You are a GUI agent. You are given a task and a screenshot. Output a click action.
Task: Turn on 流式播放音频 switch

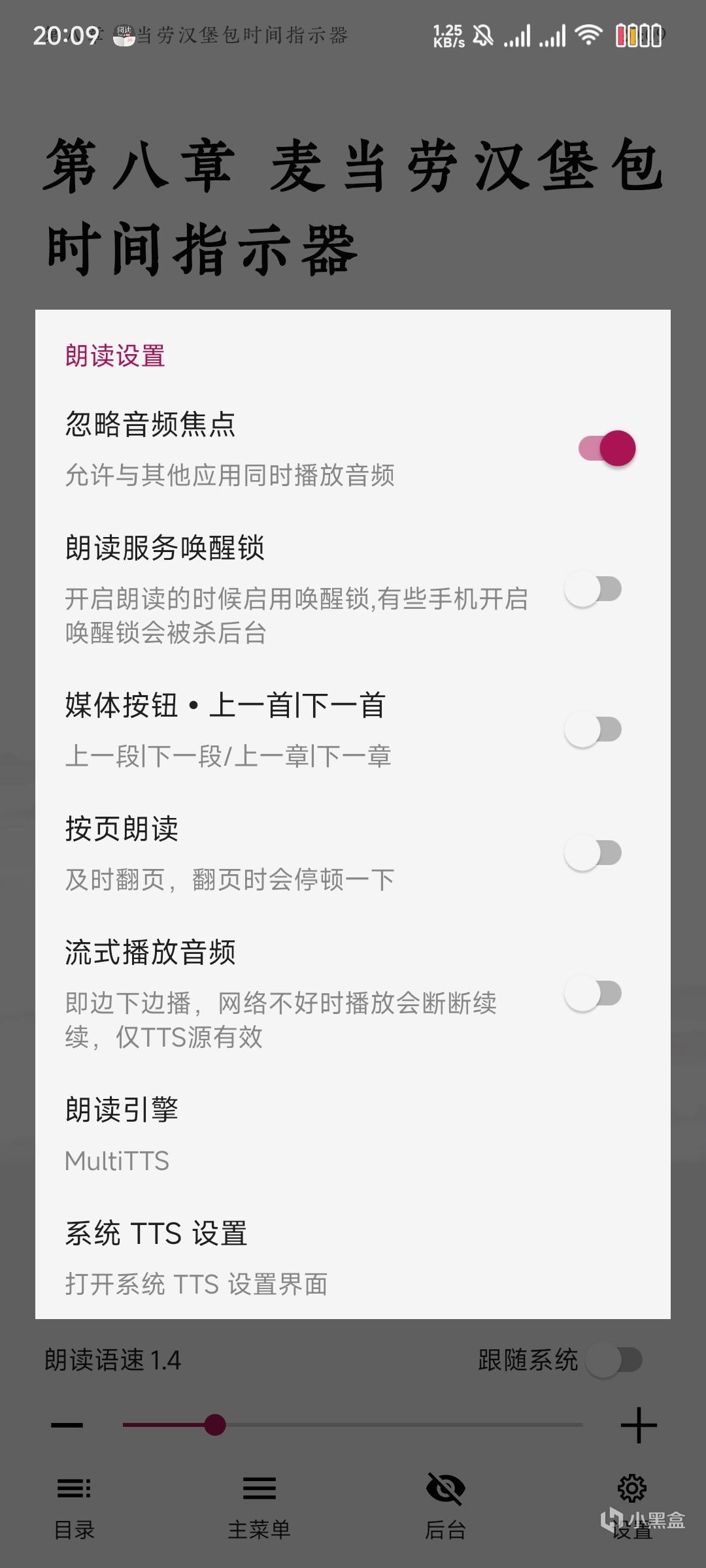[593, 993]
